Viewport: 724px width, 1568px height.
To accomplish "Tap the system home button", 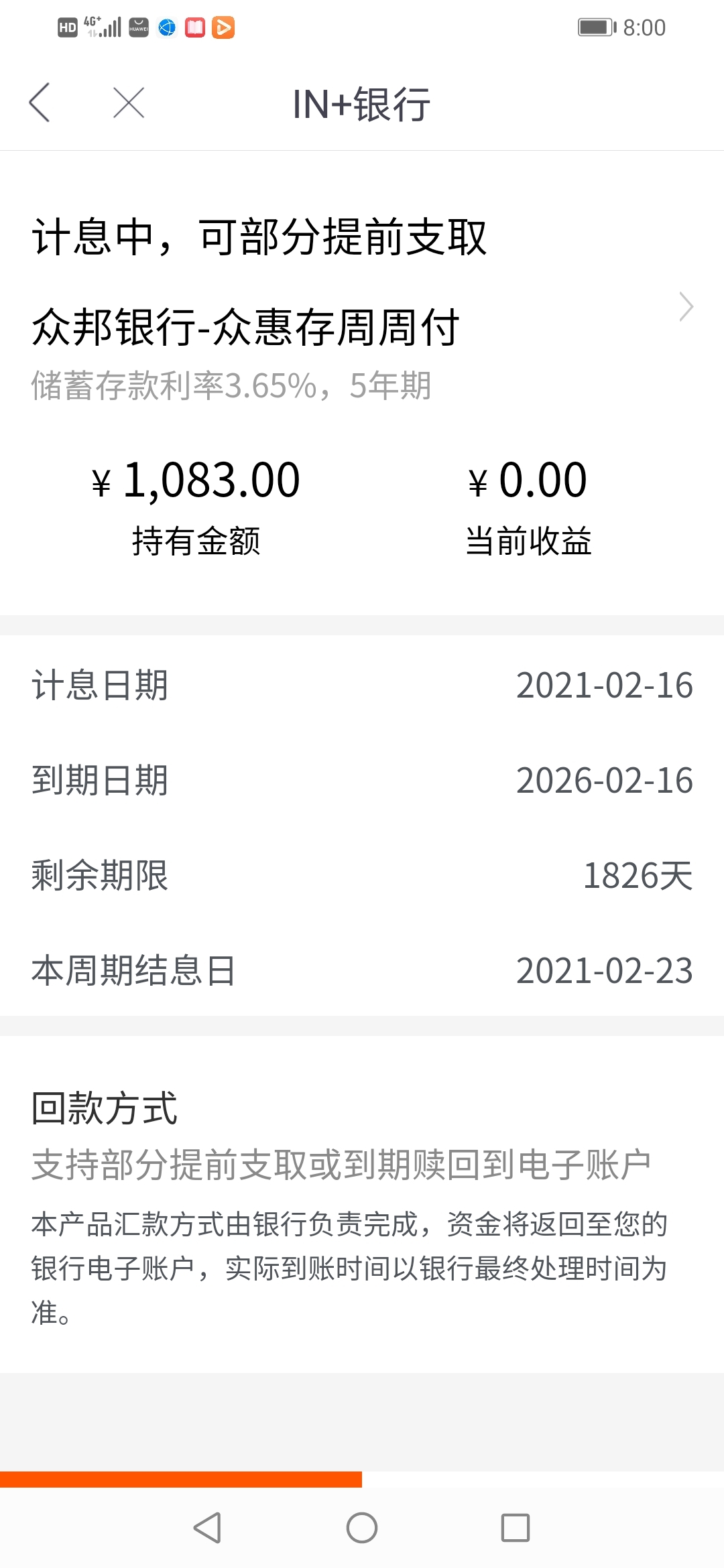I will [362, 1528].
